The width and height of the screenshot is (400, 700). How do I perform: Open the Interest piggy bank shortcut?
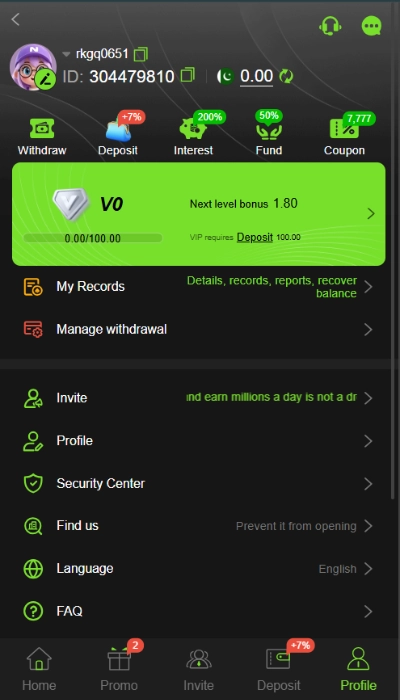coord(193,136)
